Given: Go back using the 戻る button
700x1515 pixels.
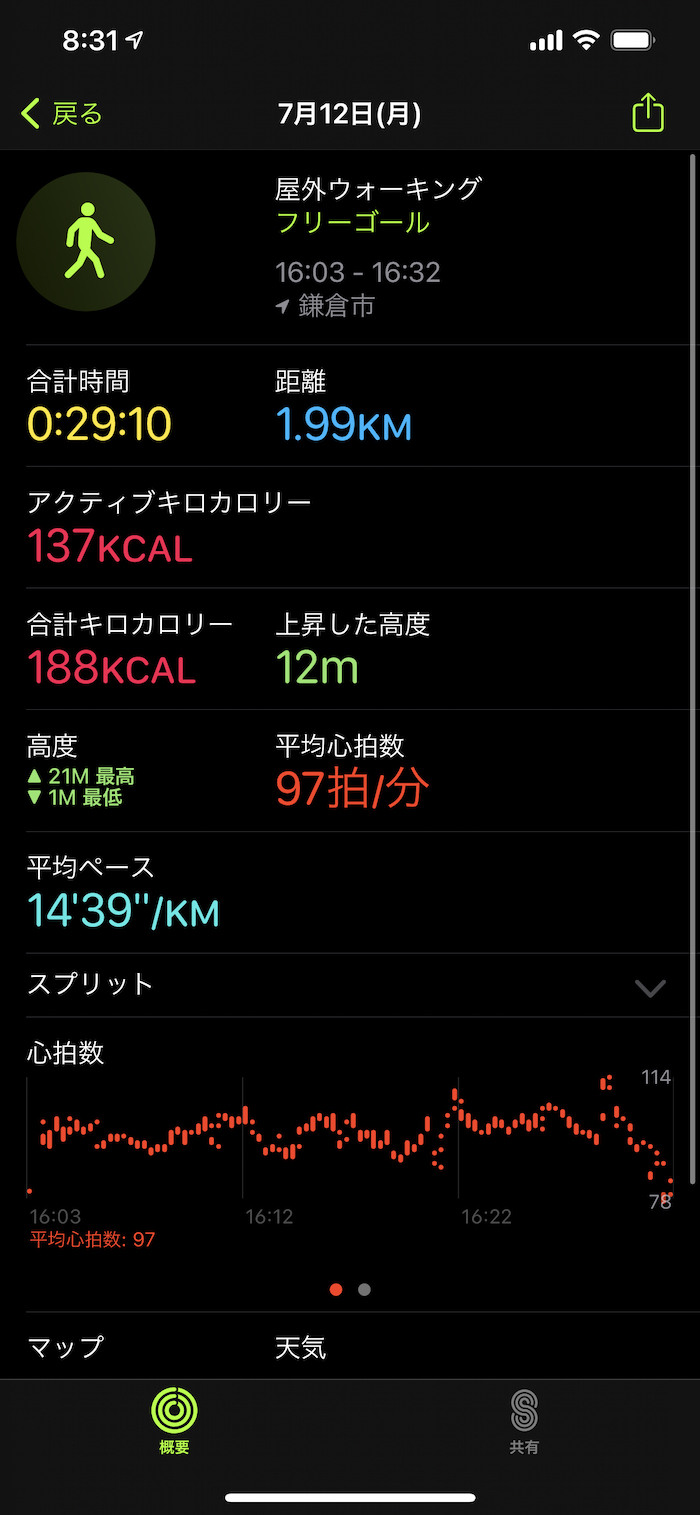Looking at the screenshot, I should 62,114.
